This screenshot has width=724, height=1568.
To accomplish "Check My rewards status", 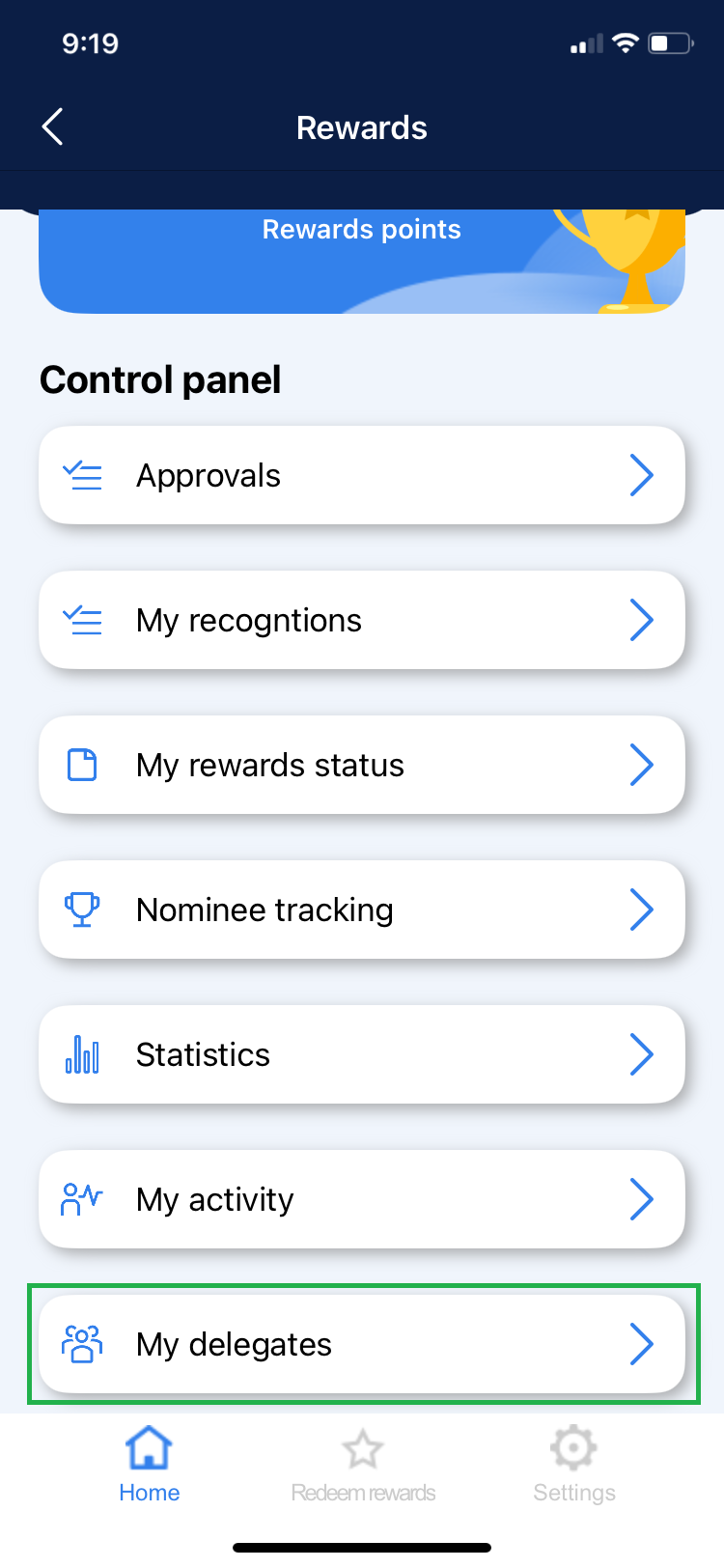I will coord(361,765).
